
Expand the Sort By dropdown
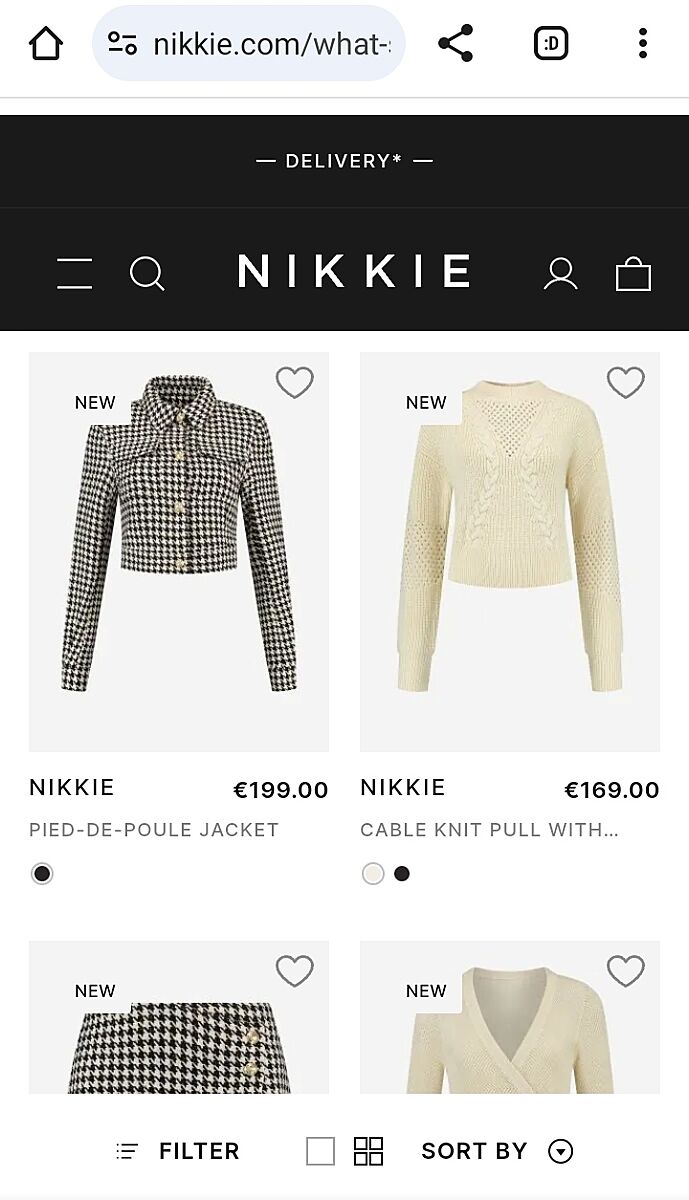497,1151
